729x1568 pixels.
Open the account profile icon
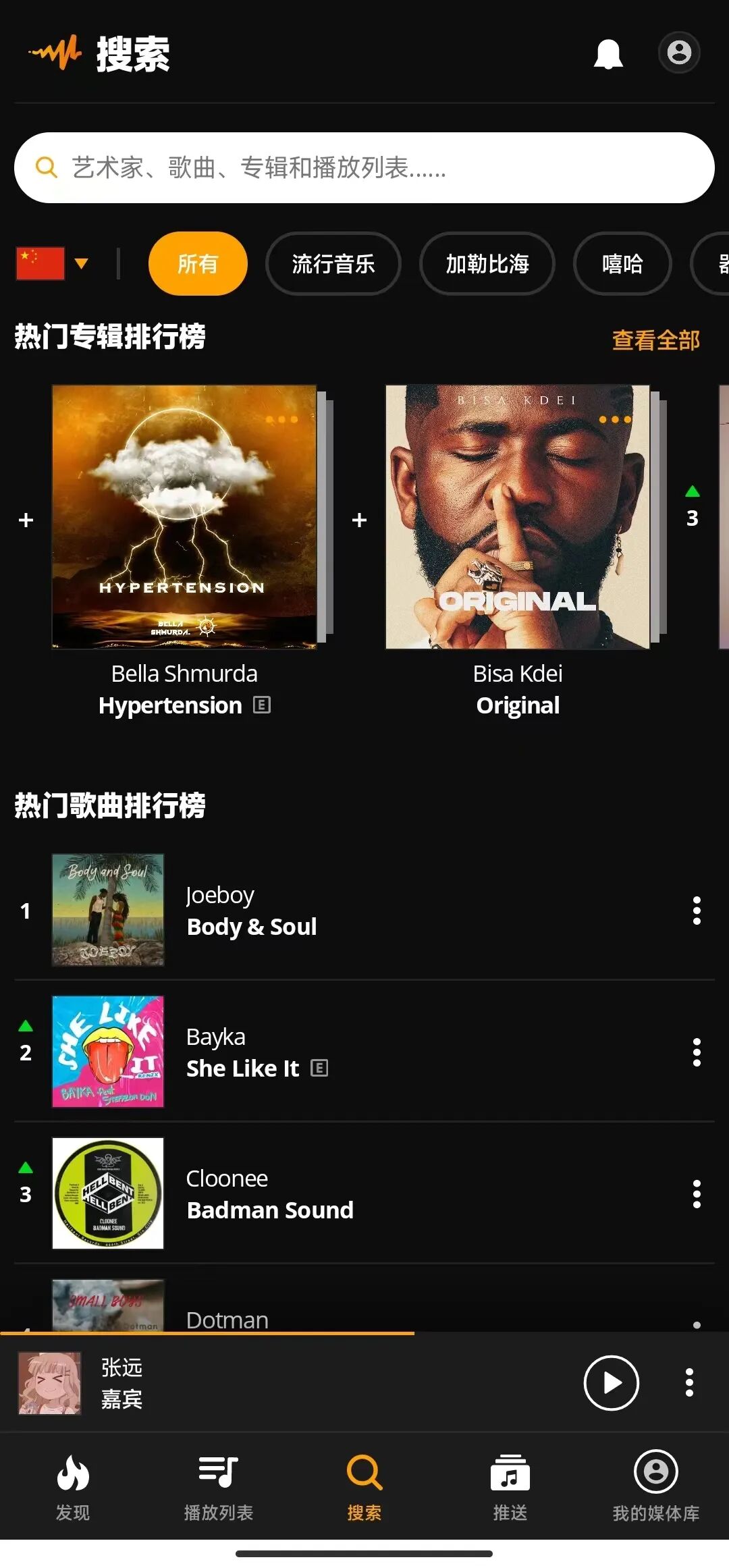point(678,53)
